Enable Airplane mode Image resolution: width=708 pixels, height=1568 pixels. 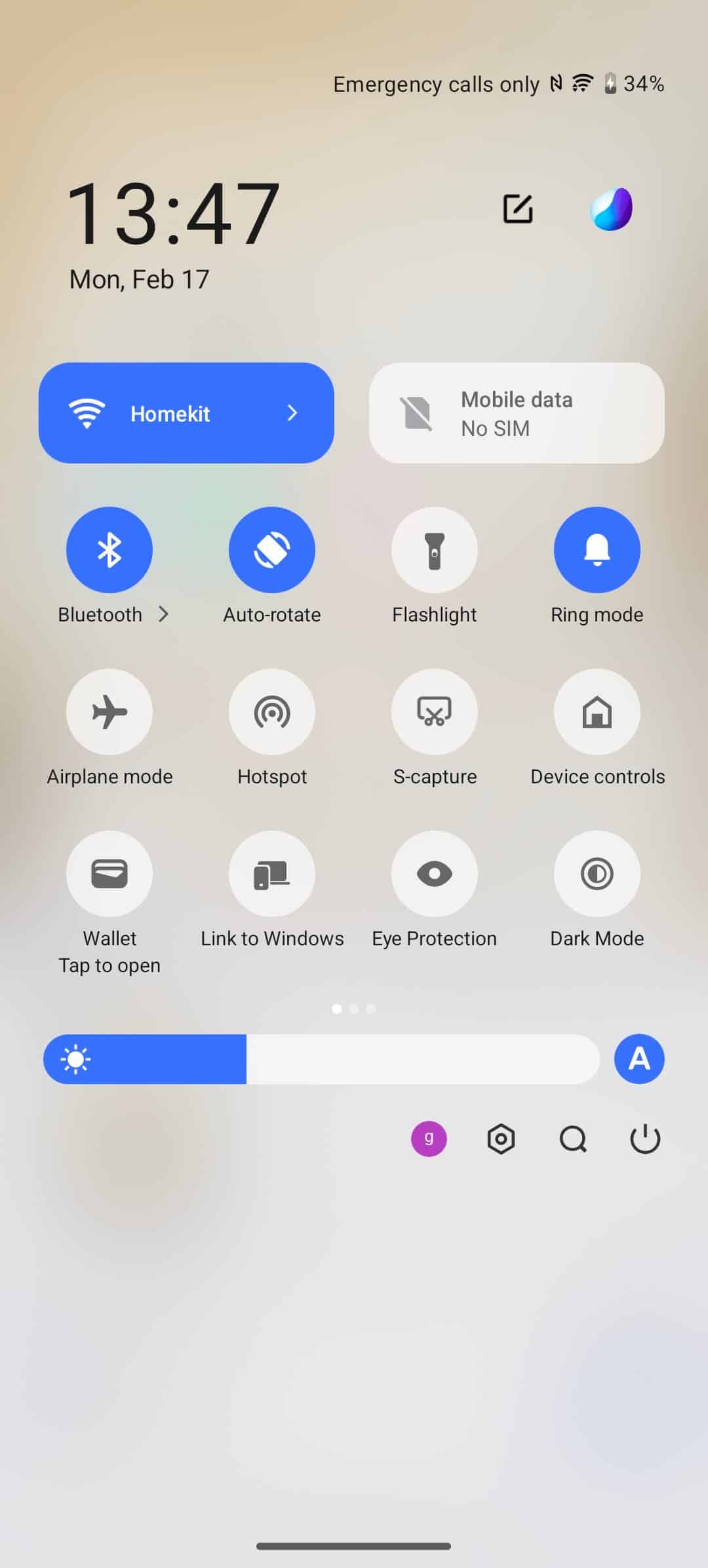tap(109, 711)
